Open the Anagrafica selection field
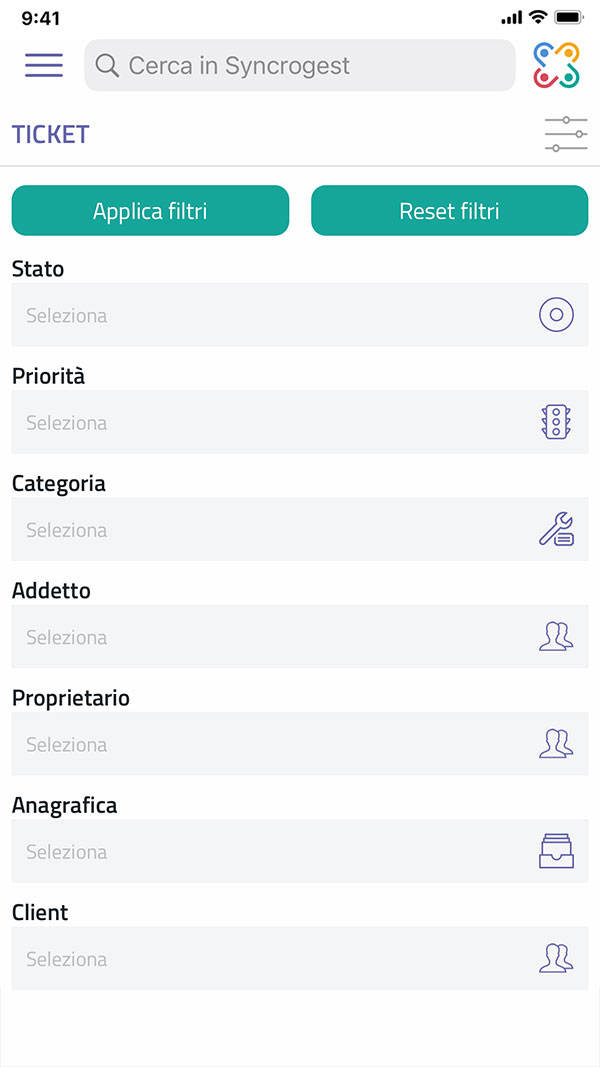The width and height of the screenshot is (600, 1067). pyautogui.click(x=300, y=851)
